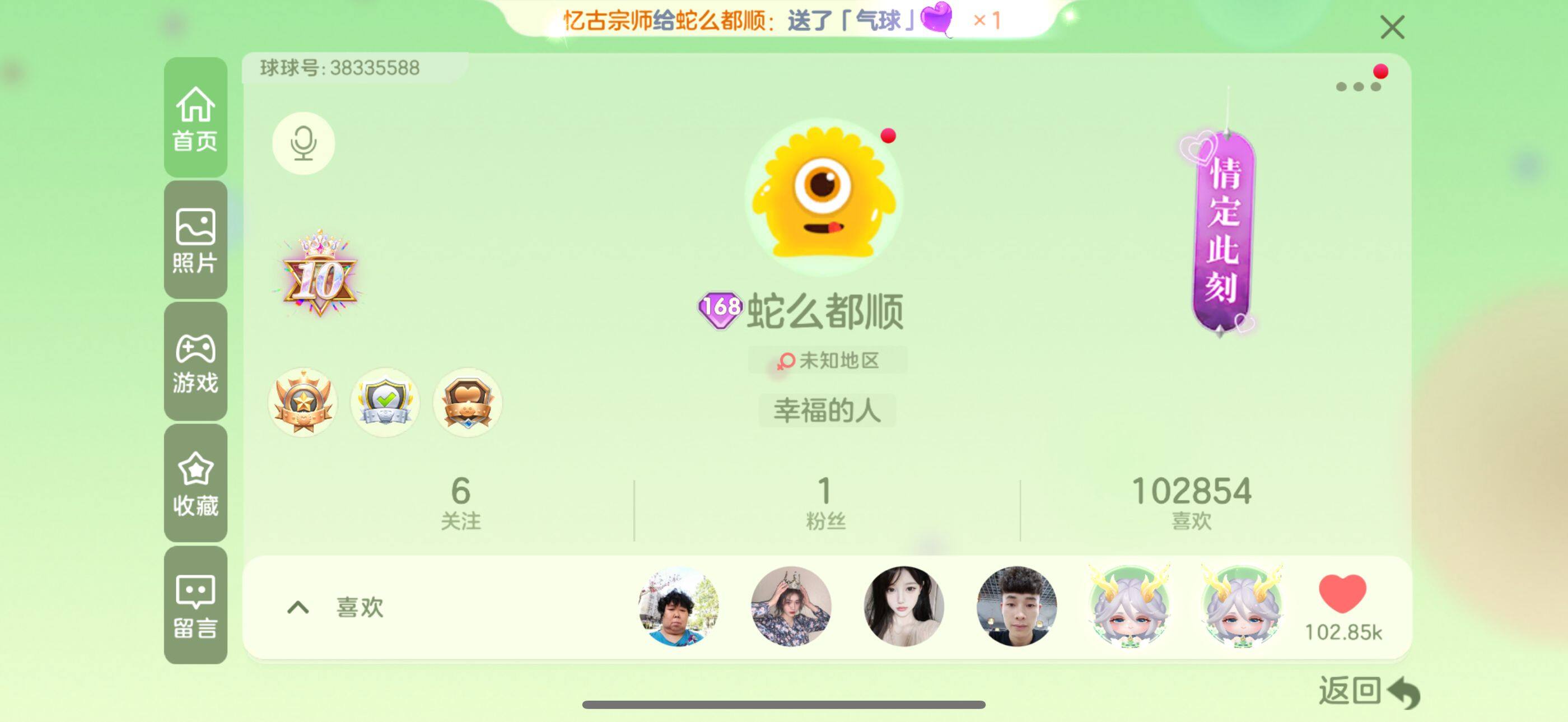
Task: Switch to the 游戏 games tab
Action: (195, 362)
